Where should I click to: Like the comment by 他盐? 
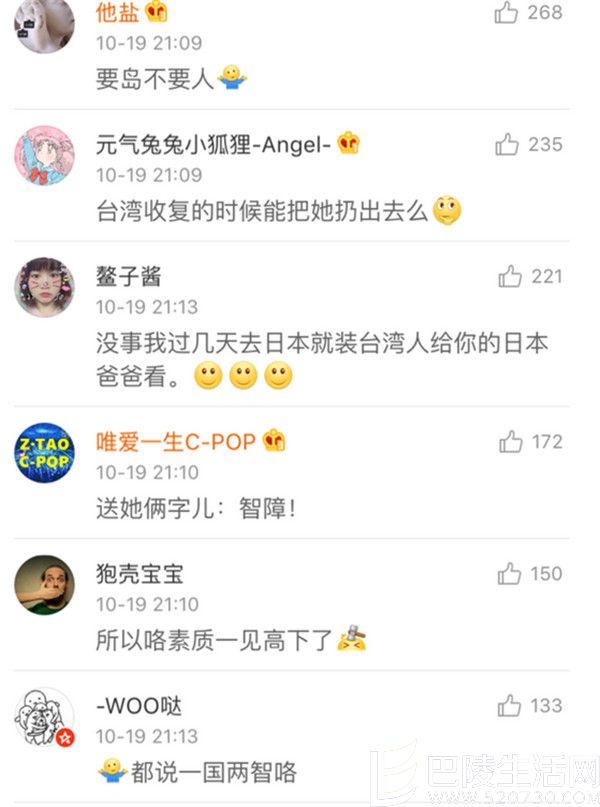pos(507,13)
